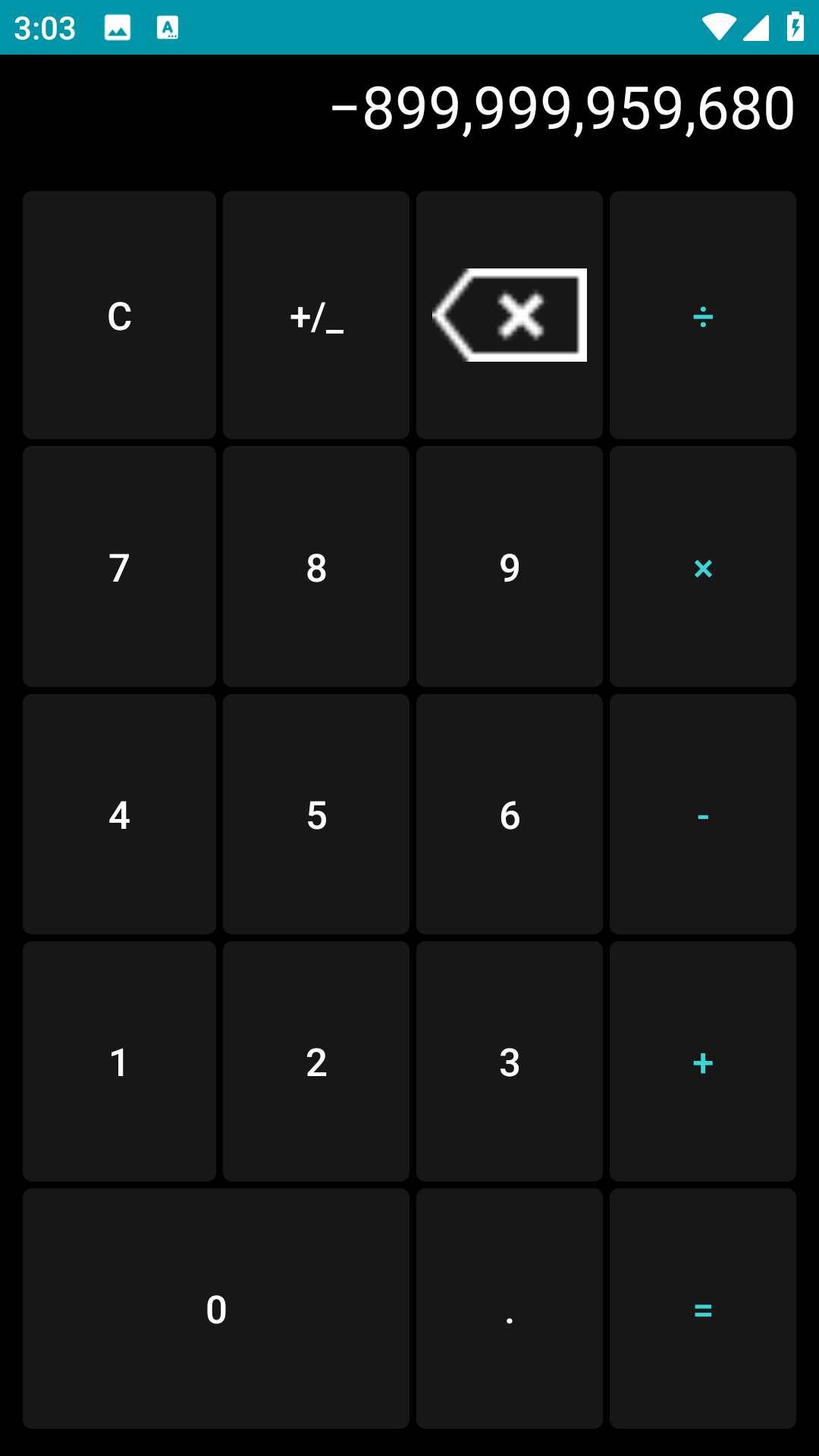Choose the addition operator
The width and height of the screenshot is (819, 1456).
(703, 1062)
